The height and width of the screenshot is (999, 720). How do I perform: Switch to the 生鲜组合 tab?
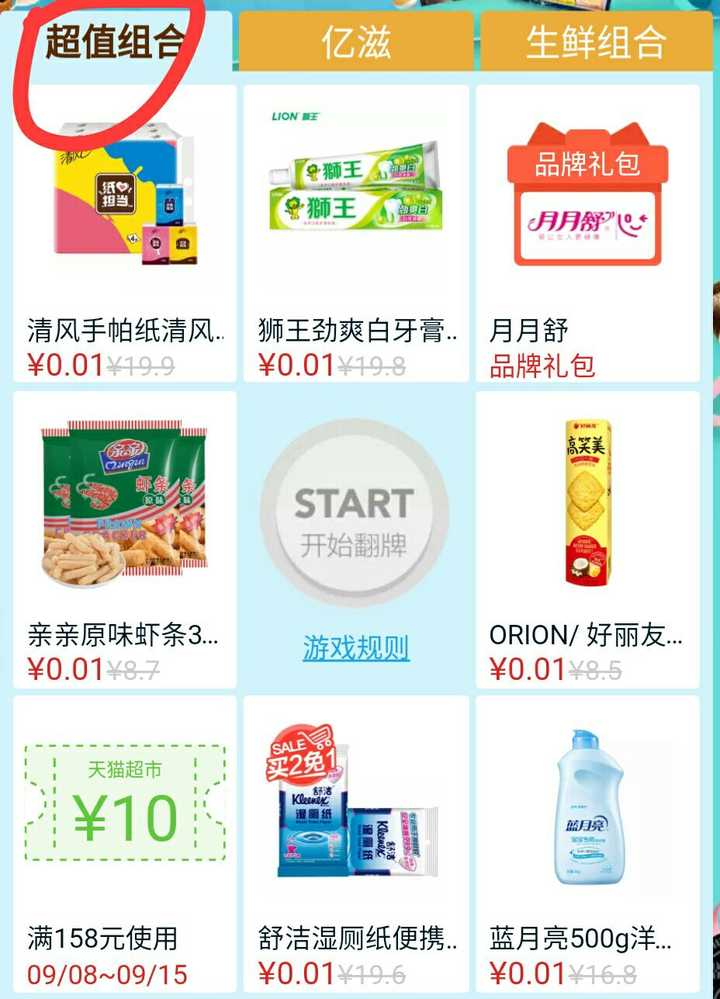pyautogui.click(x=596, y=43)
